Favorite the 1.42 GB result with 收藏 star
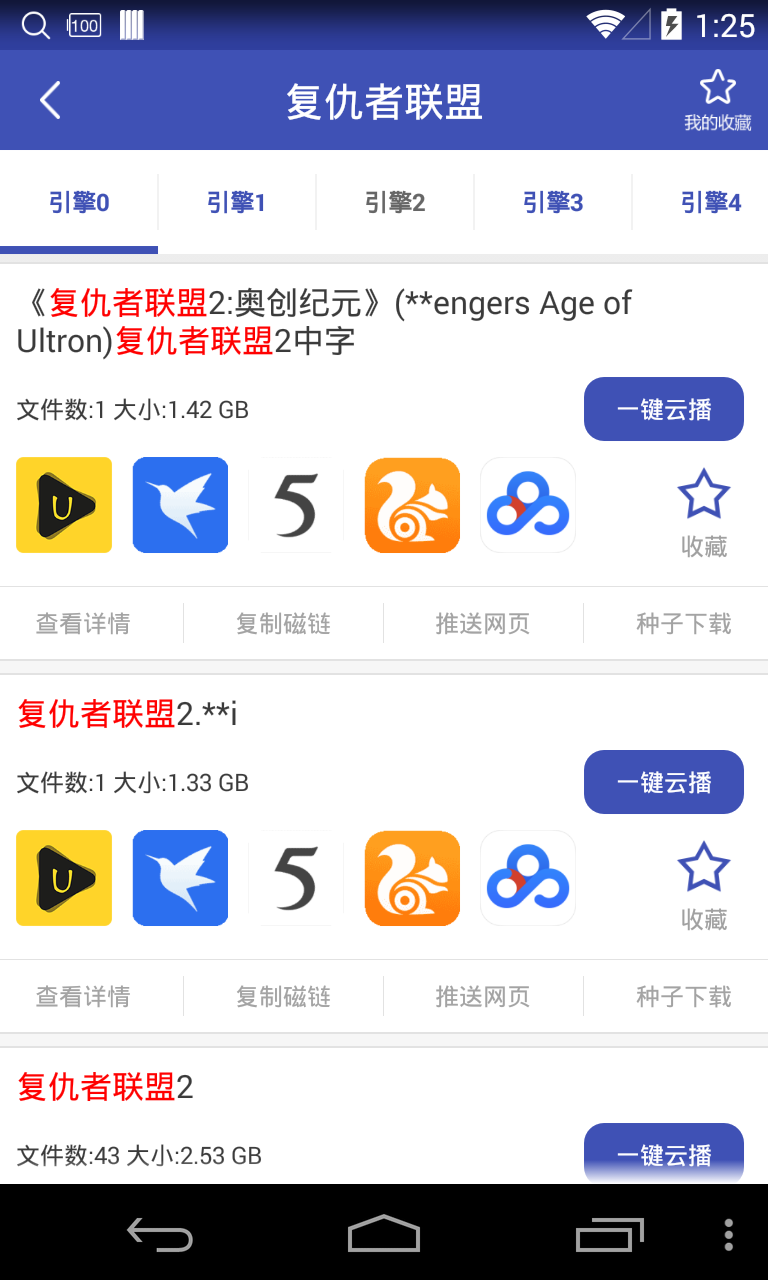768x1280 pixels. 704,512
